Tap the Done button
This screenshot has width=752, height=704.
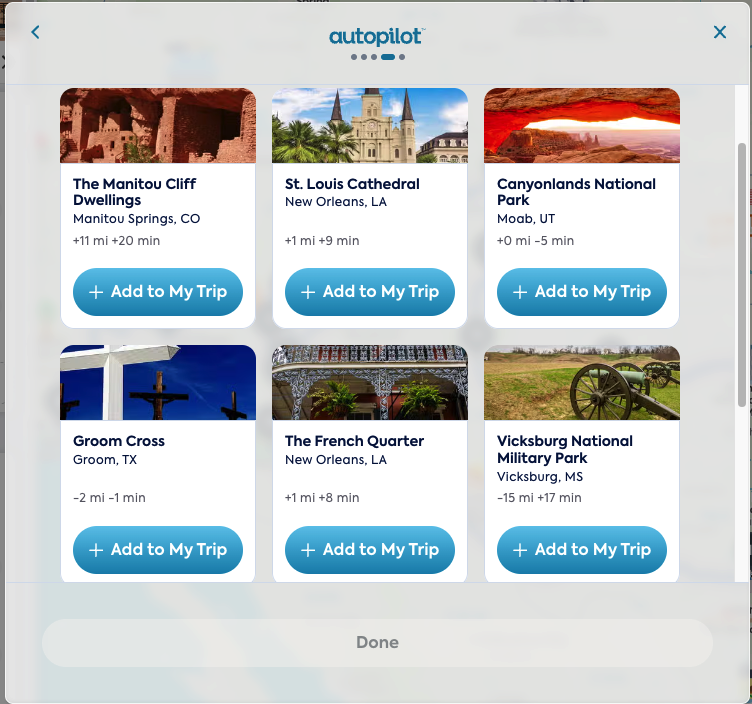coord(377,643)
